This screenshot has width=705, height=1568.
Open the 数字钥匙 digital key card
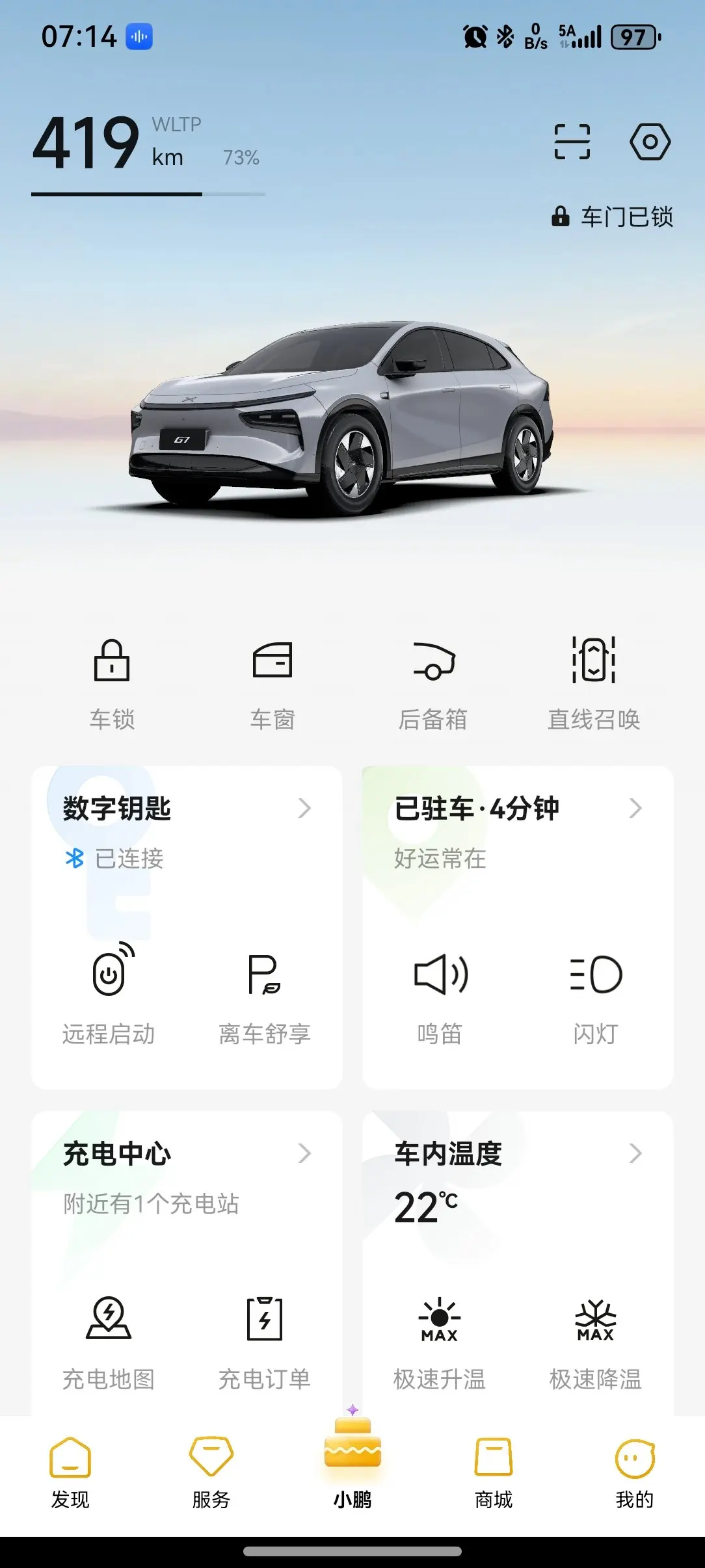tap(187, 809)
